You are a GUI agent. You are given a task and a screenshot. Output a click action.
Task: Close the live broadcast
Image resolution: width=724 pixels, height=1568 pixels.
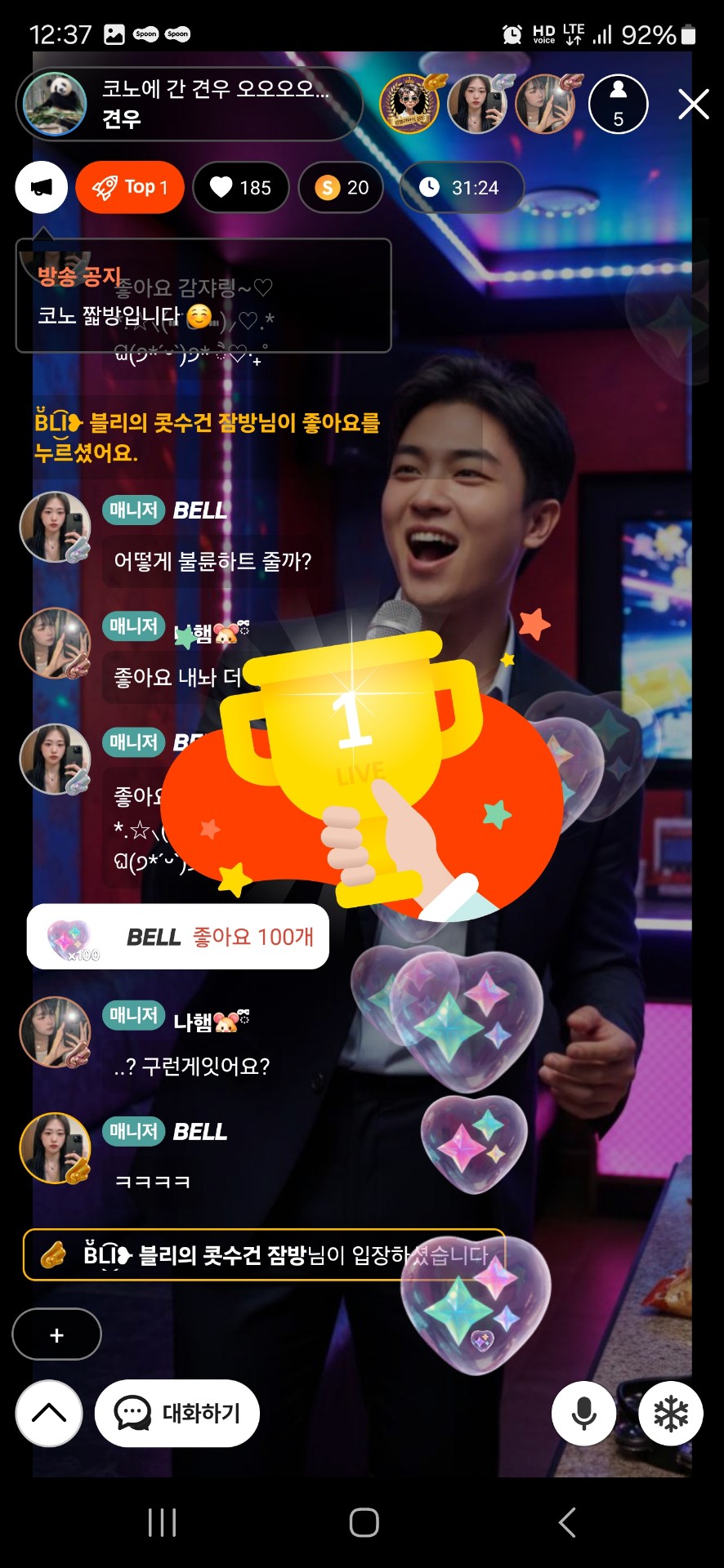click(693, 105)
